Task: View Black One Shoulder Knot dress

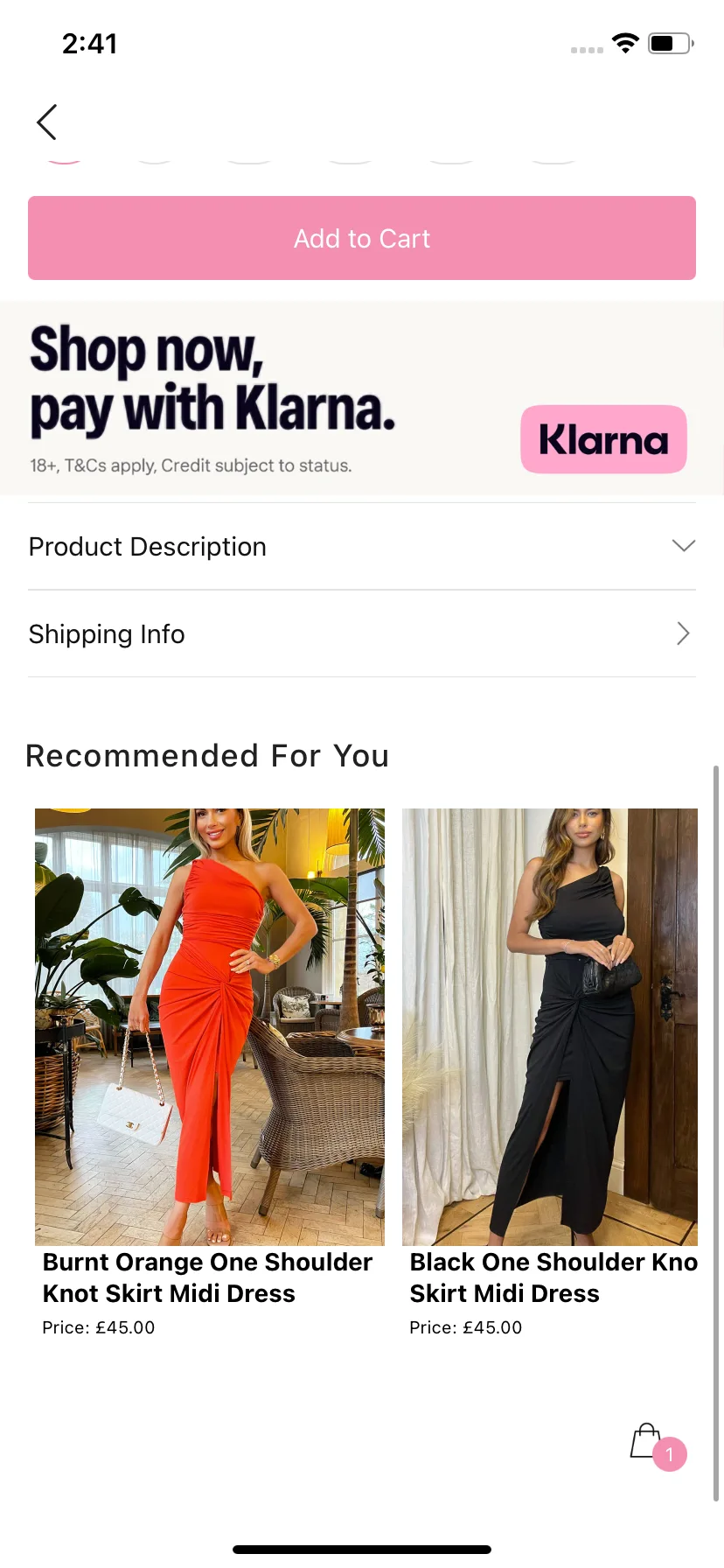Action: 550,1025
